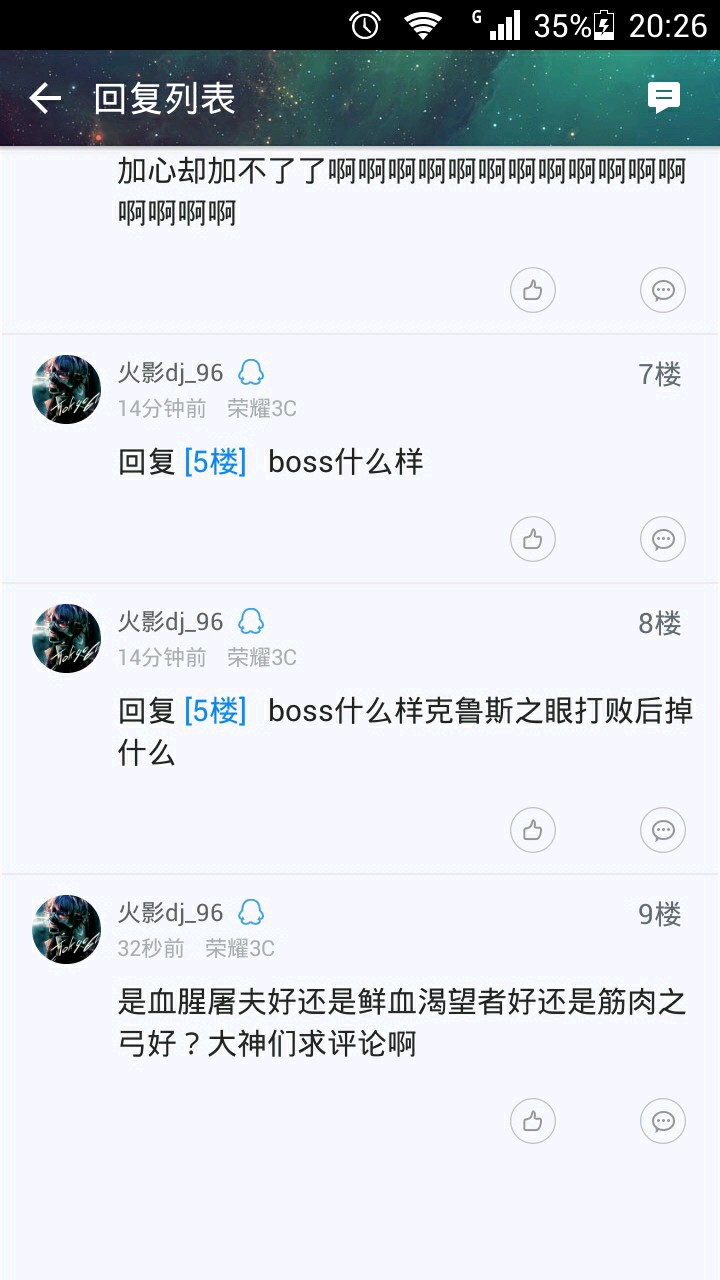Like the 7楼 reply
Screen dimensions: 720x1280
[x=532, y=540]
